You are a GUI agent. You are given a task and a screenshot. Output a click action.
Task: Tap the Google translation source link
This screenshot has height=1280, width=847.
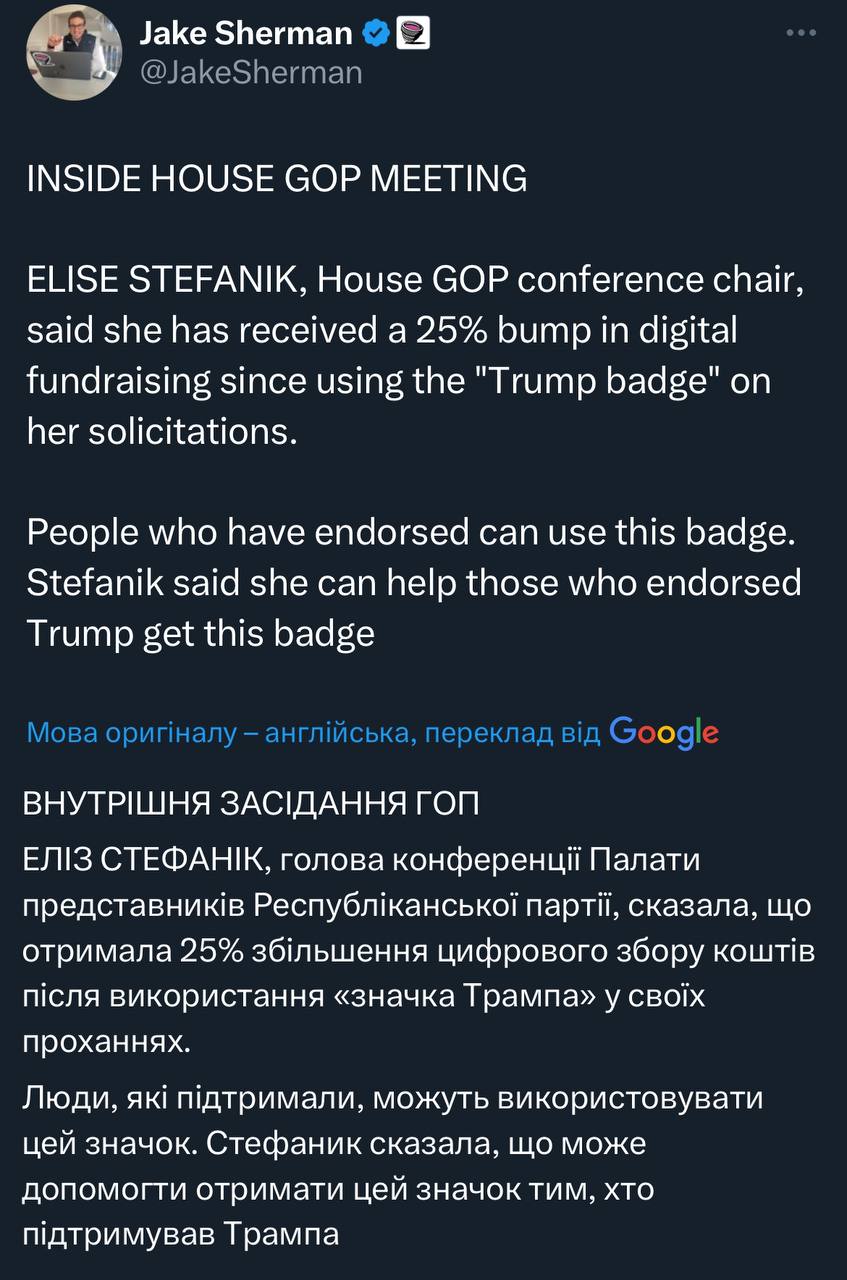663,733
